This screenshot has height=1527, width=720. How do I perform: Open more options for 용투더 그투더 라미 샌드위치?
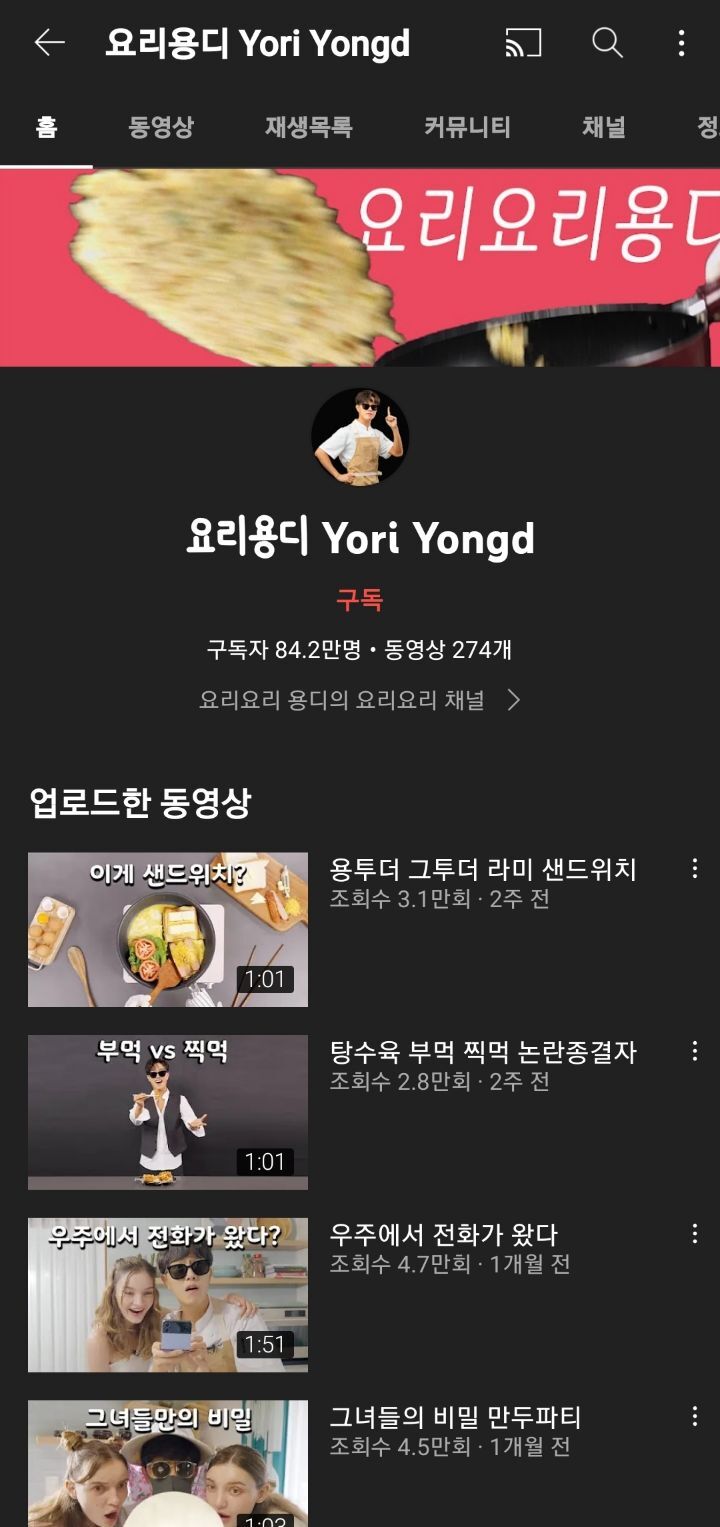click(695, 869)
